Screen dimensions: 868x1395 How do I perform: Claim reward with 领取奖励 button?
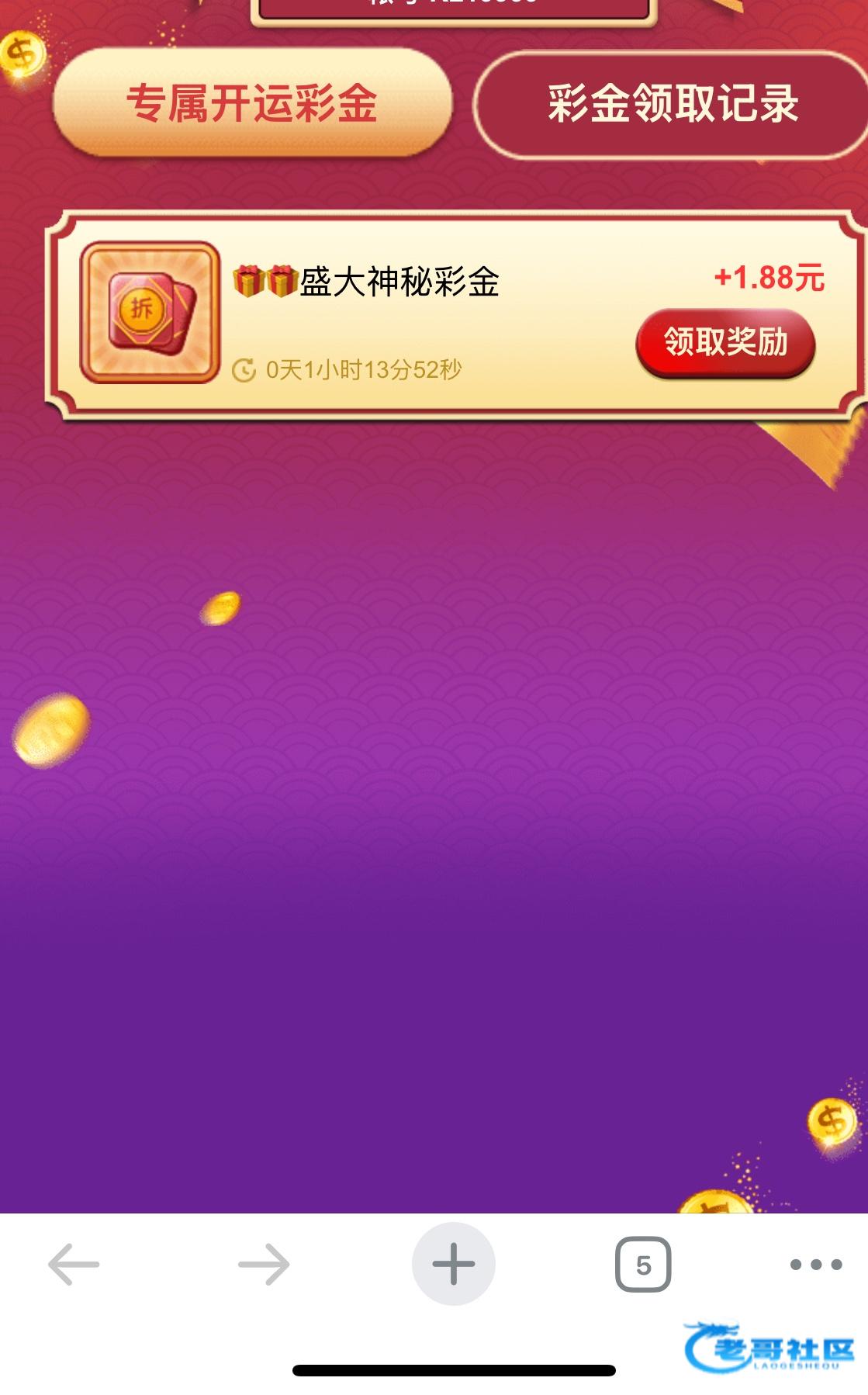725,342
